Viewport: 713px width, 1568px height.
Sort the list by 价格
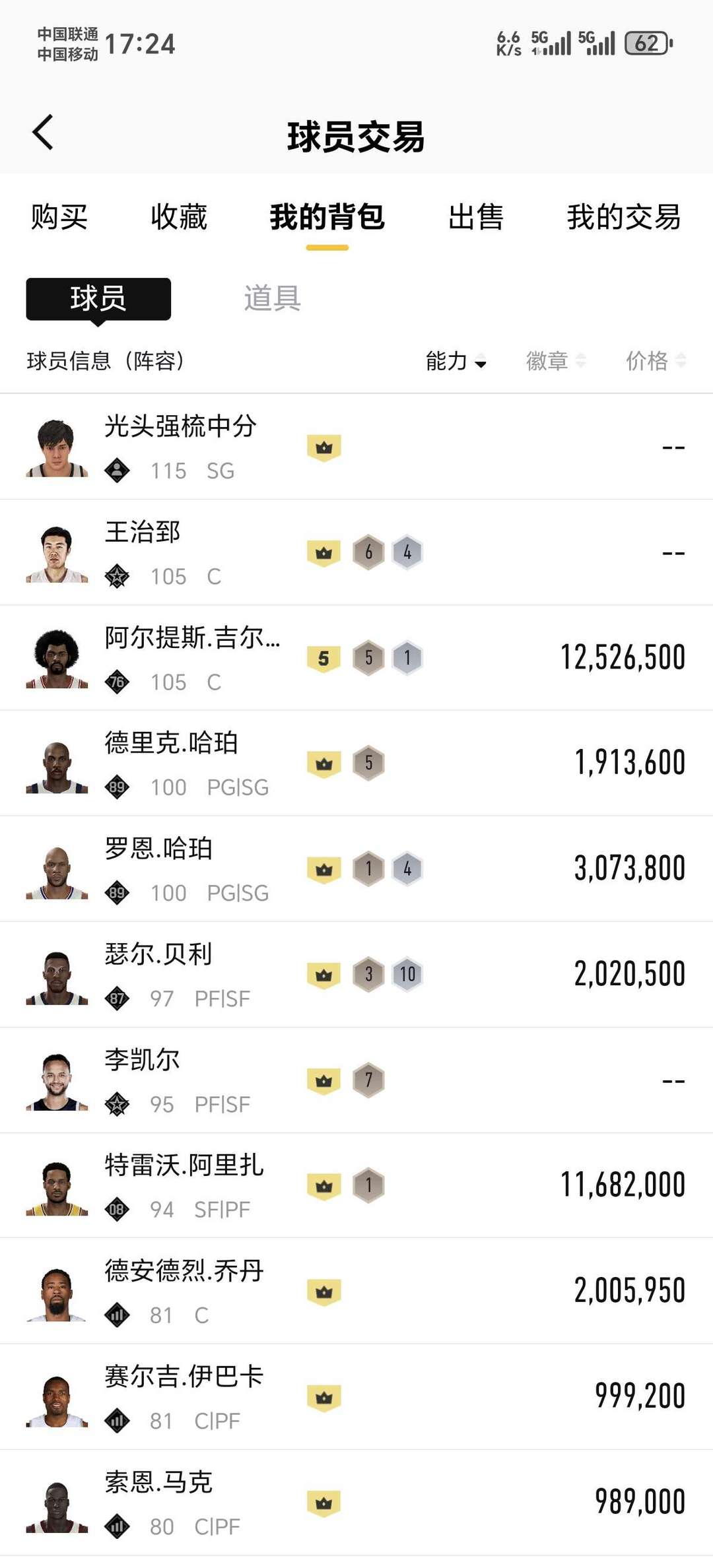click(656, 361)
